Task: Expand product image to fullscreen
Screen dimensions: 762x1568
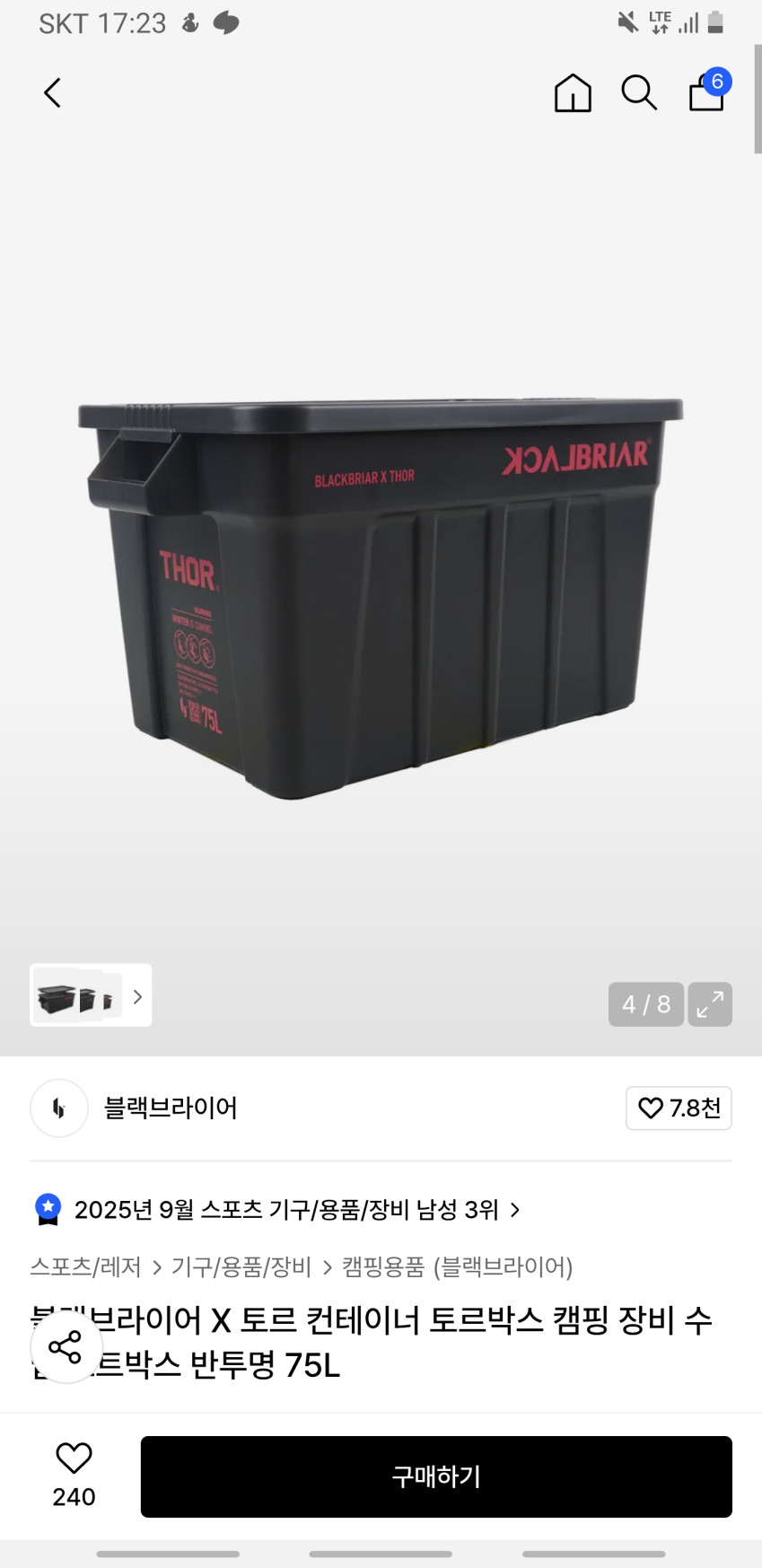Action: click(x=710, y=1004)
